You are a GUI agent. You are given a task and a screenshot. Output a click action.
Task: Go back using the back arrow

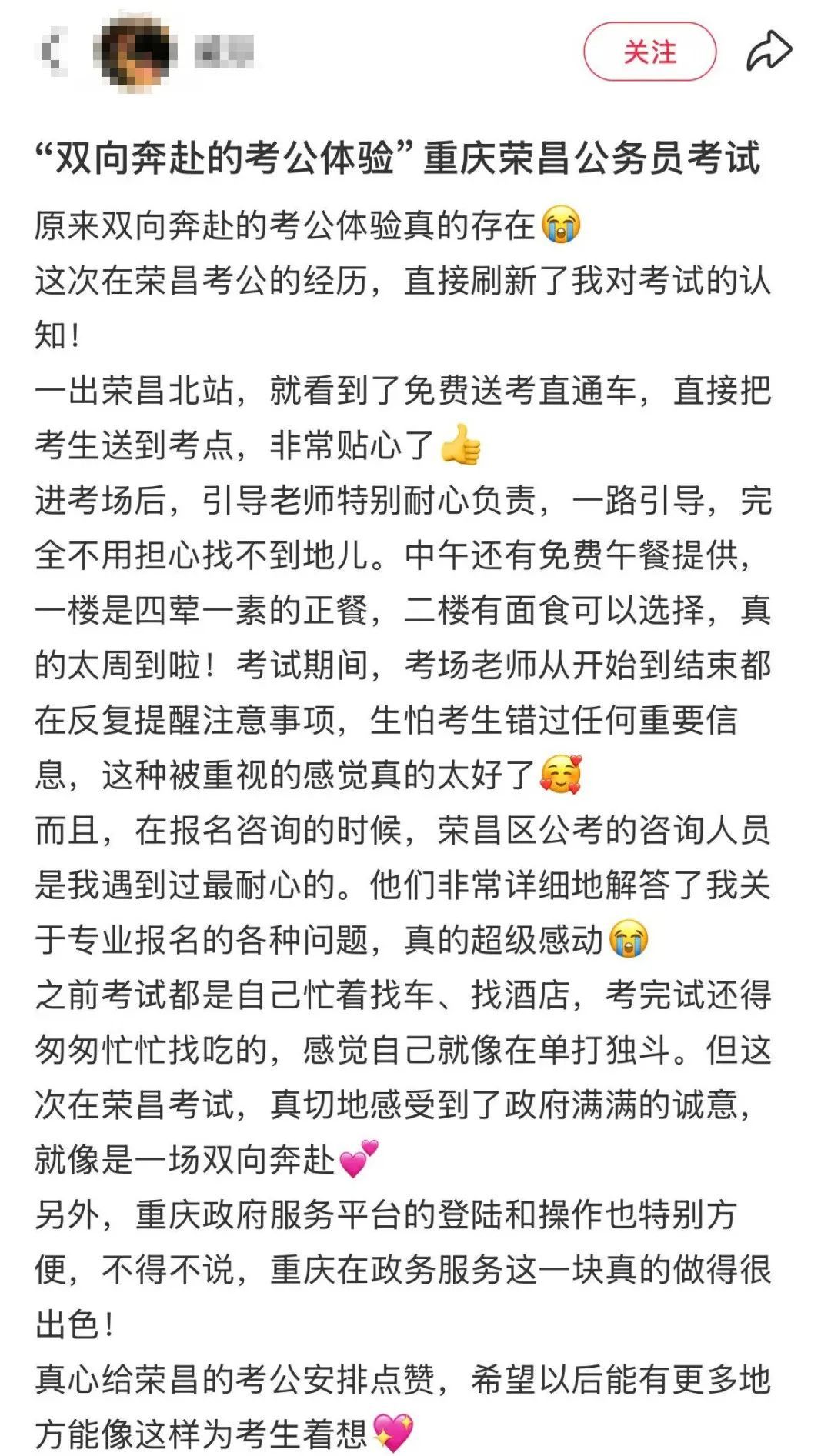[52, 51]
